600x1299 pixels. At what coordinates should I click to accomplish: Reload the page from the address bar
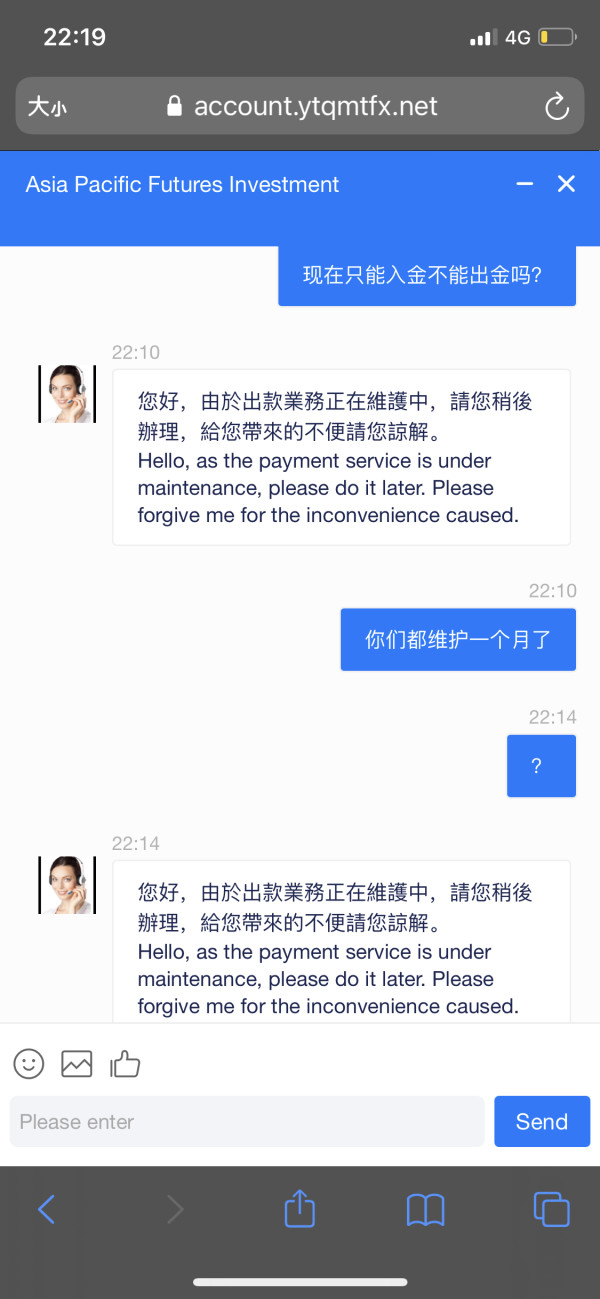(x=556, y=107)
